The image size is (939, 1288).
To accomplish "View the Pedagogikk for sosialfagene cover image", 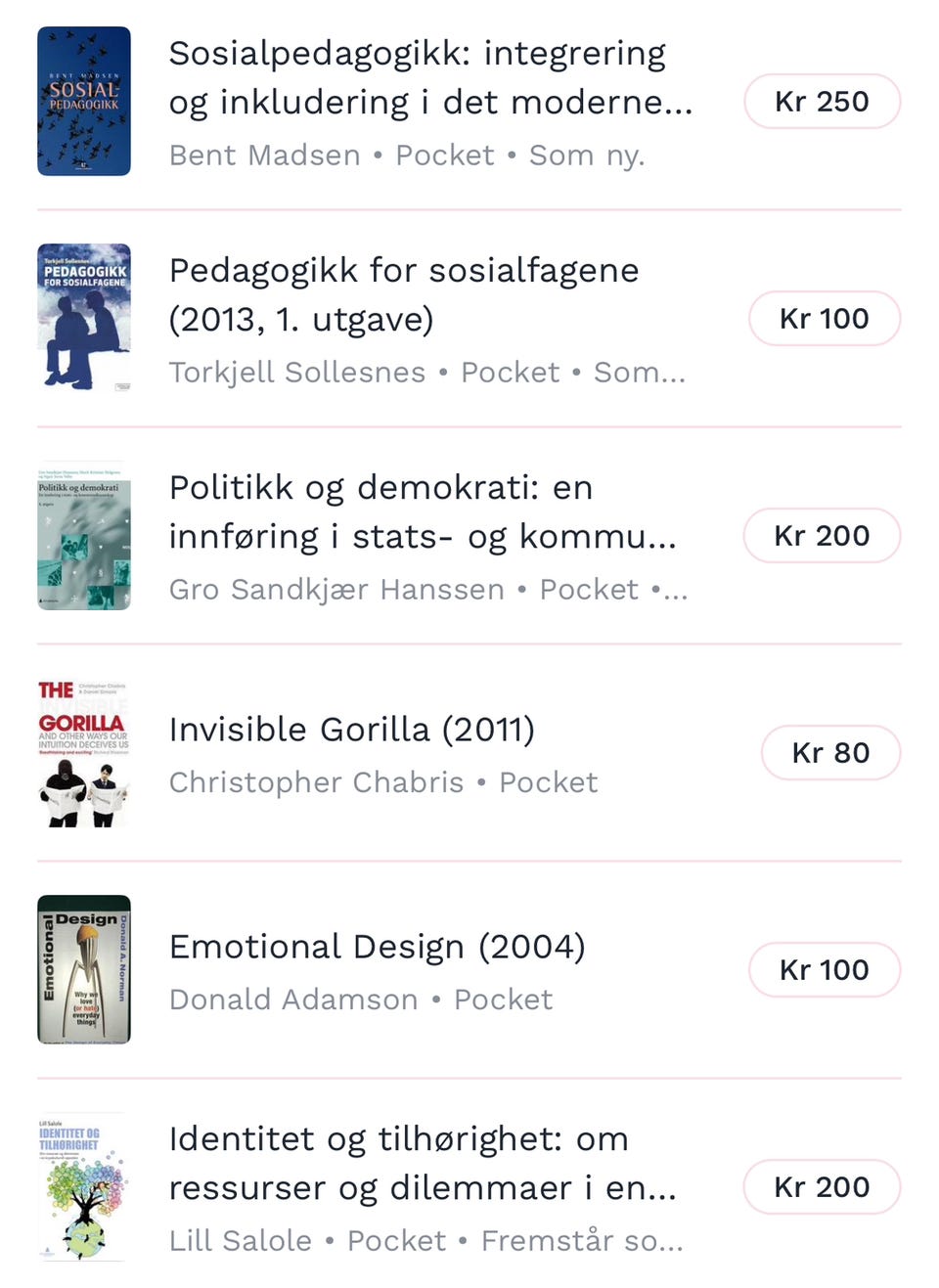I will click(x=83, y=317).
